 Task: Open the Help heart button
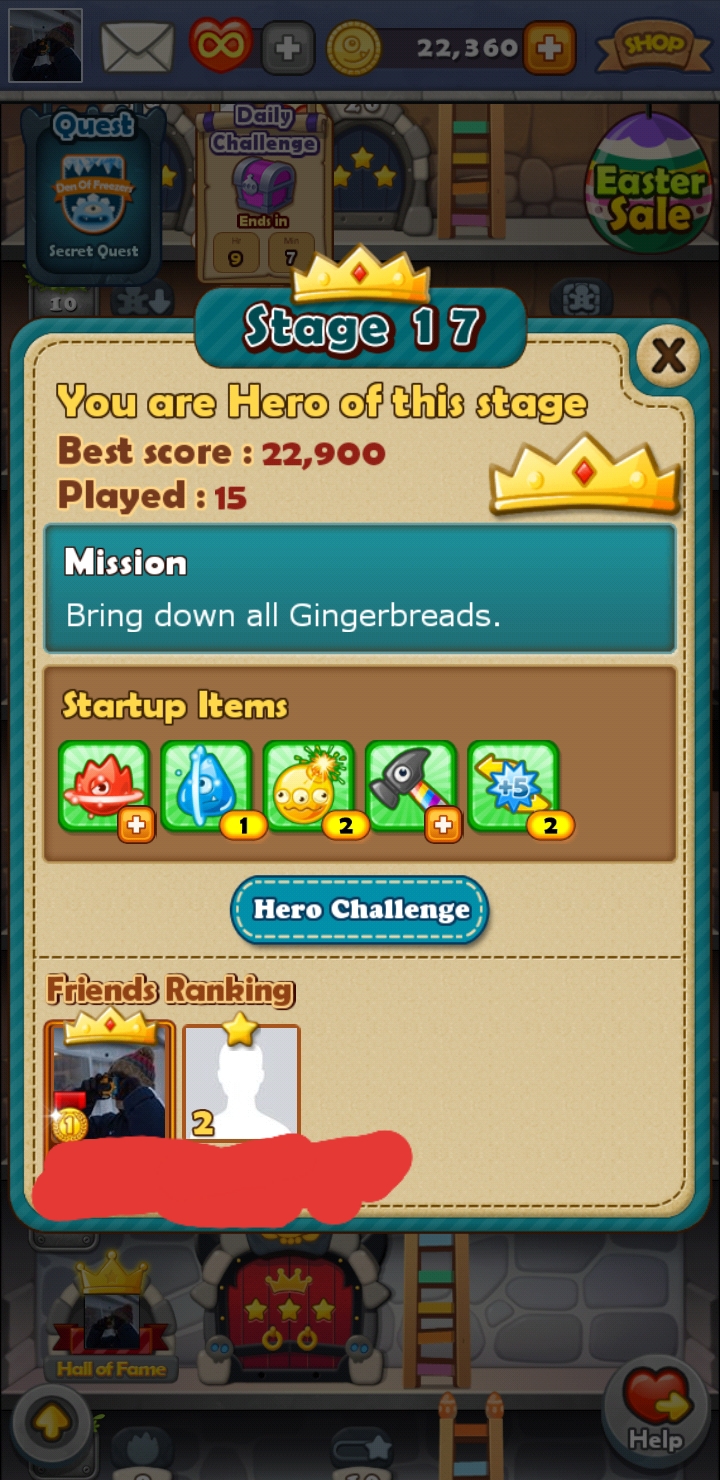coord(656,1411)
